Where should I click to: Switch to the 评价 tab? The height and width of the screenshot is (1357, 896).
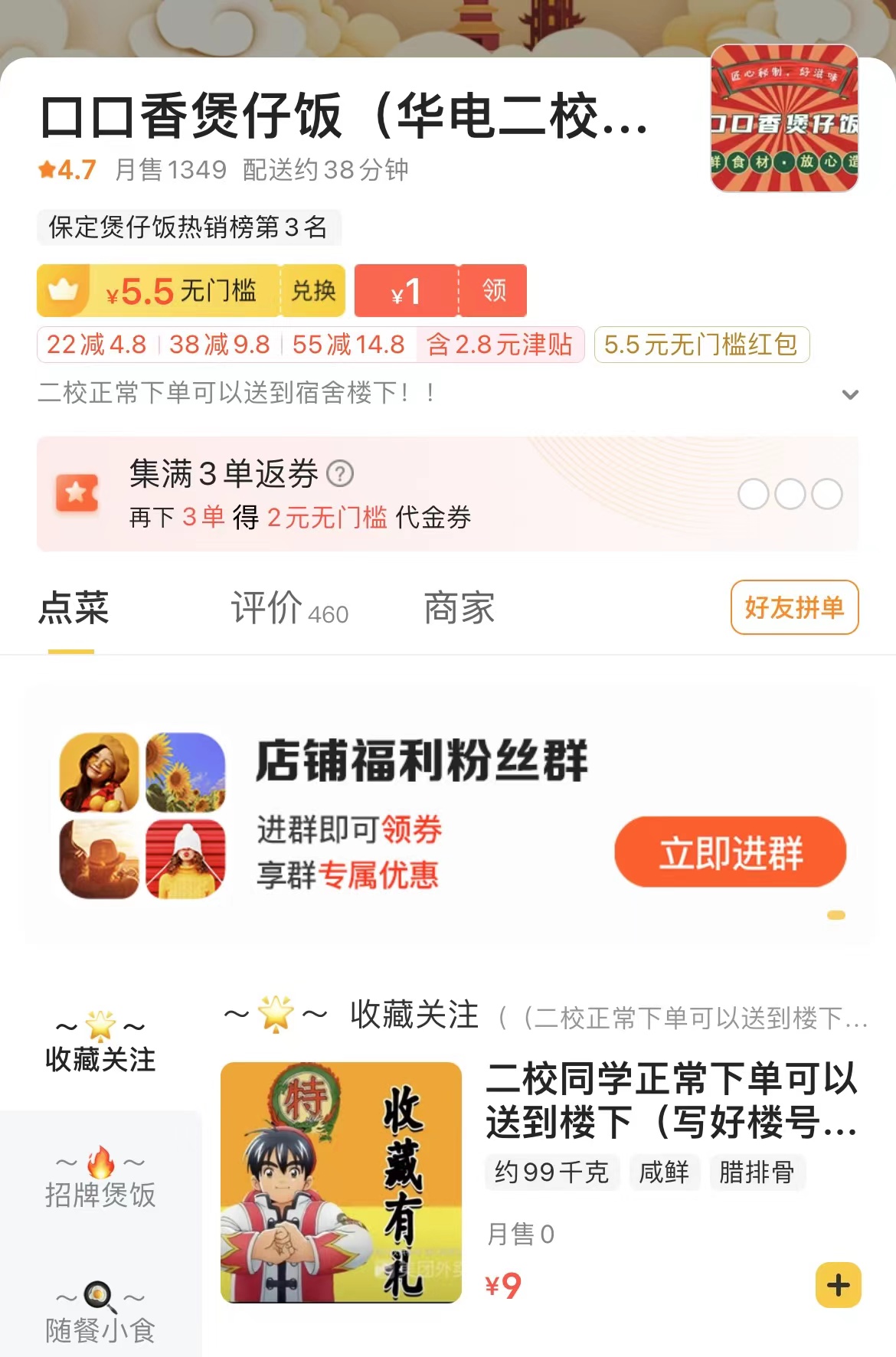click(x=289, y=609)
